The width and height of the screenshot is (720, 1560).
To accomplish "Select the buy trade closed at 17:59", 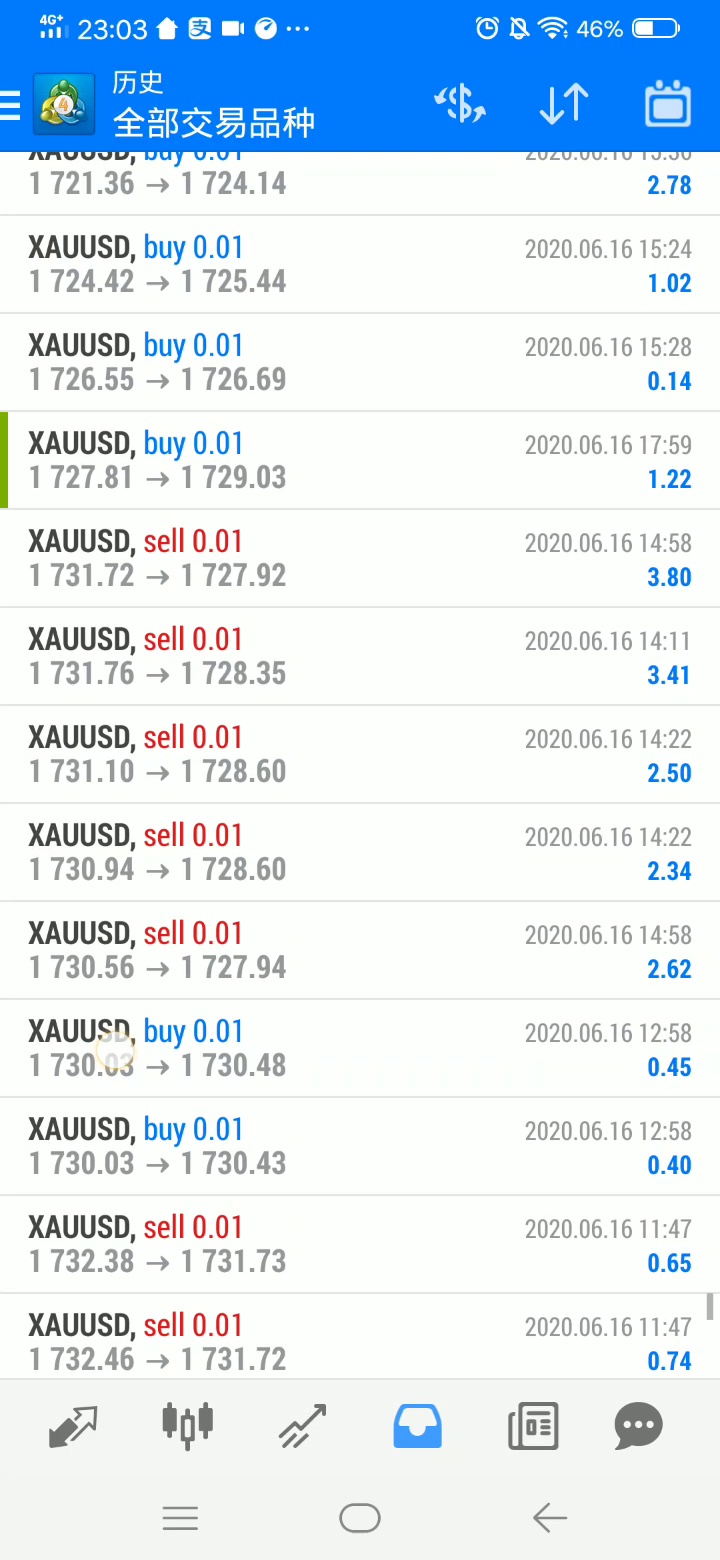I will point(360,461).
